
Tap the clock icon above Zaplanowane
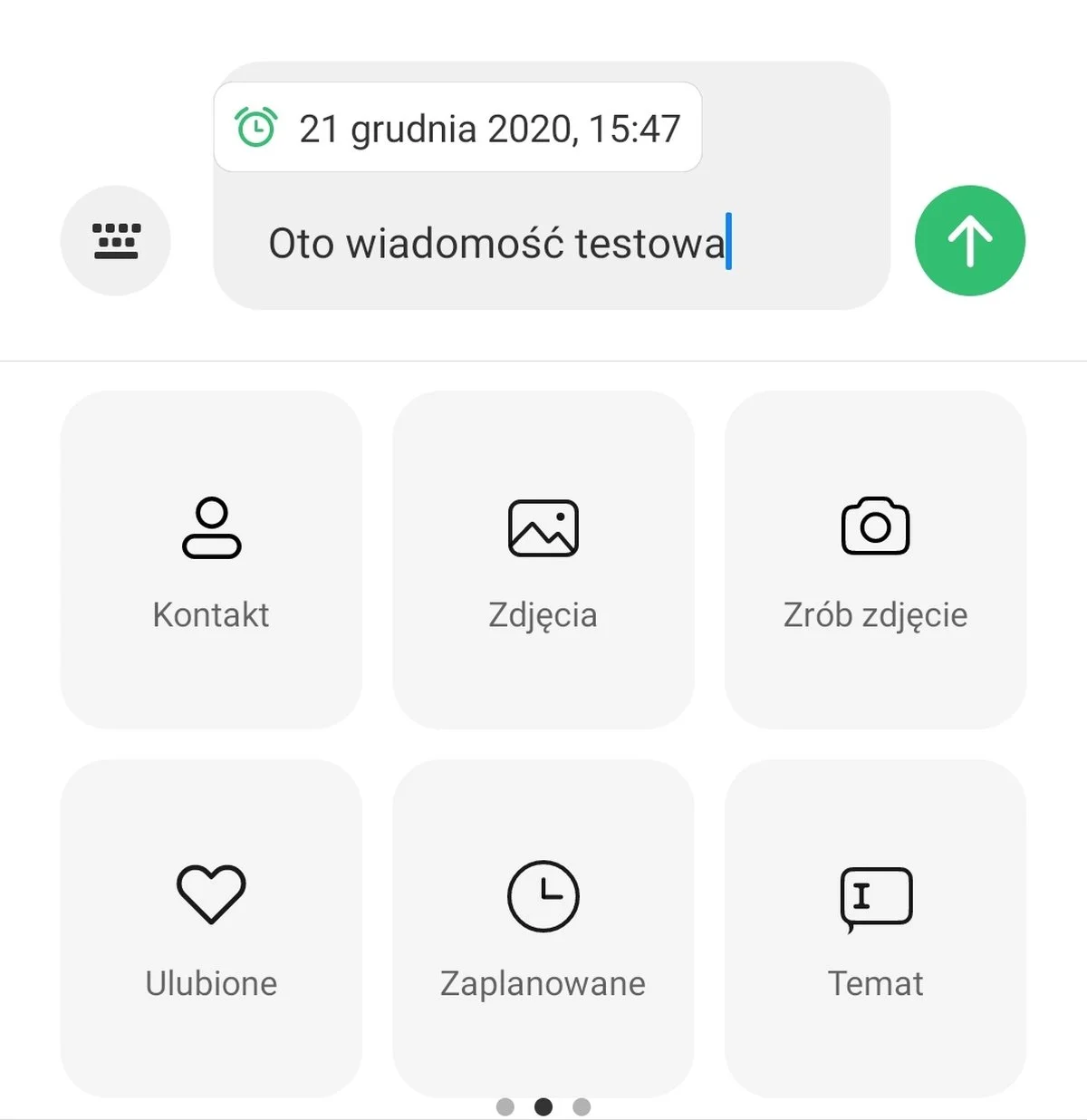[543, 896]
